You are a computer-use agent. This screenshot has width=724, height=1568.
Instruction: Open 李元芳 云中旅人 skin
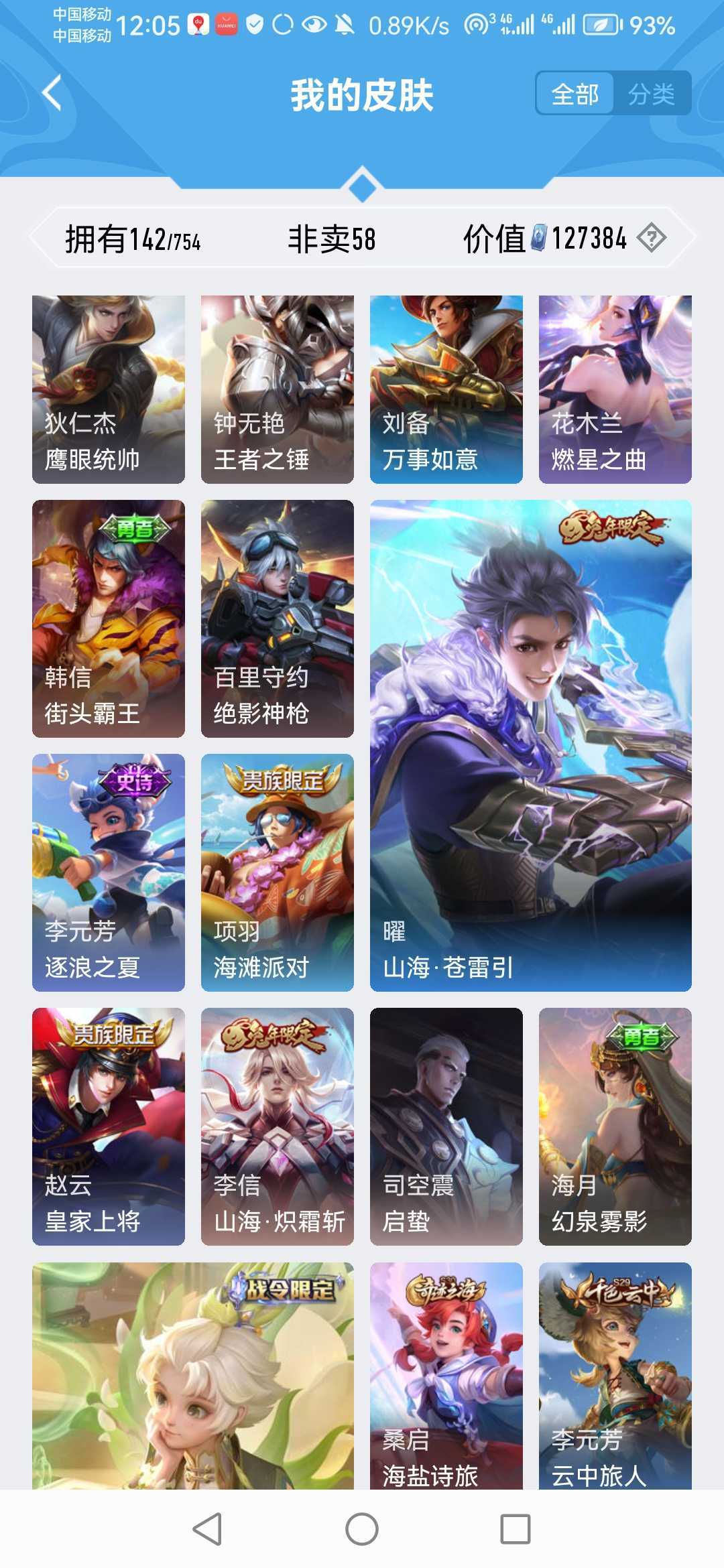[x=615, y=1376]
